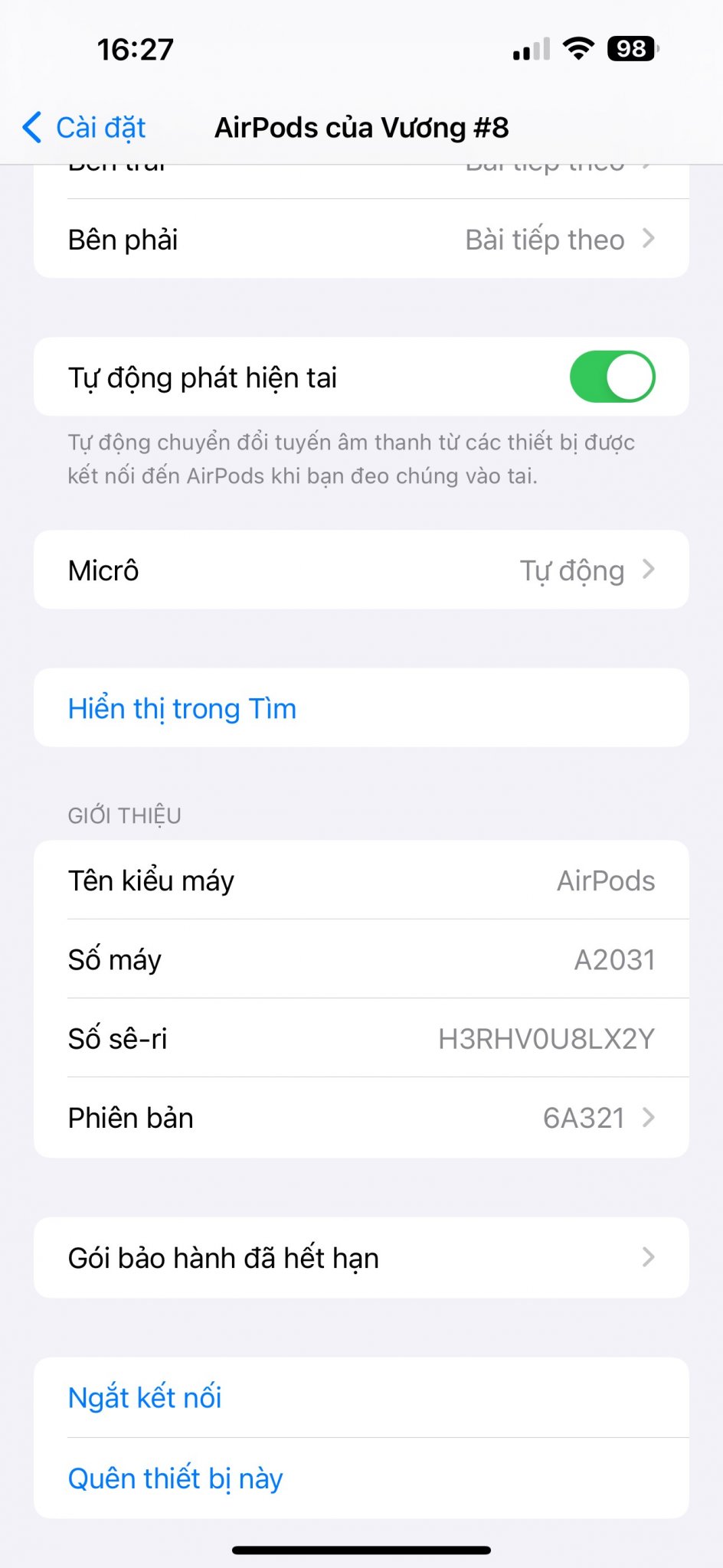Screen dimensions: 723x1568
Task: Select Quên thiết bị này
Action: click(175, 1478)
